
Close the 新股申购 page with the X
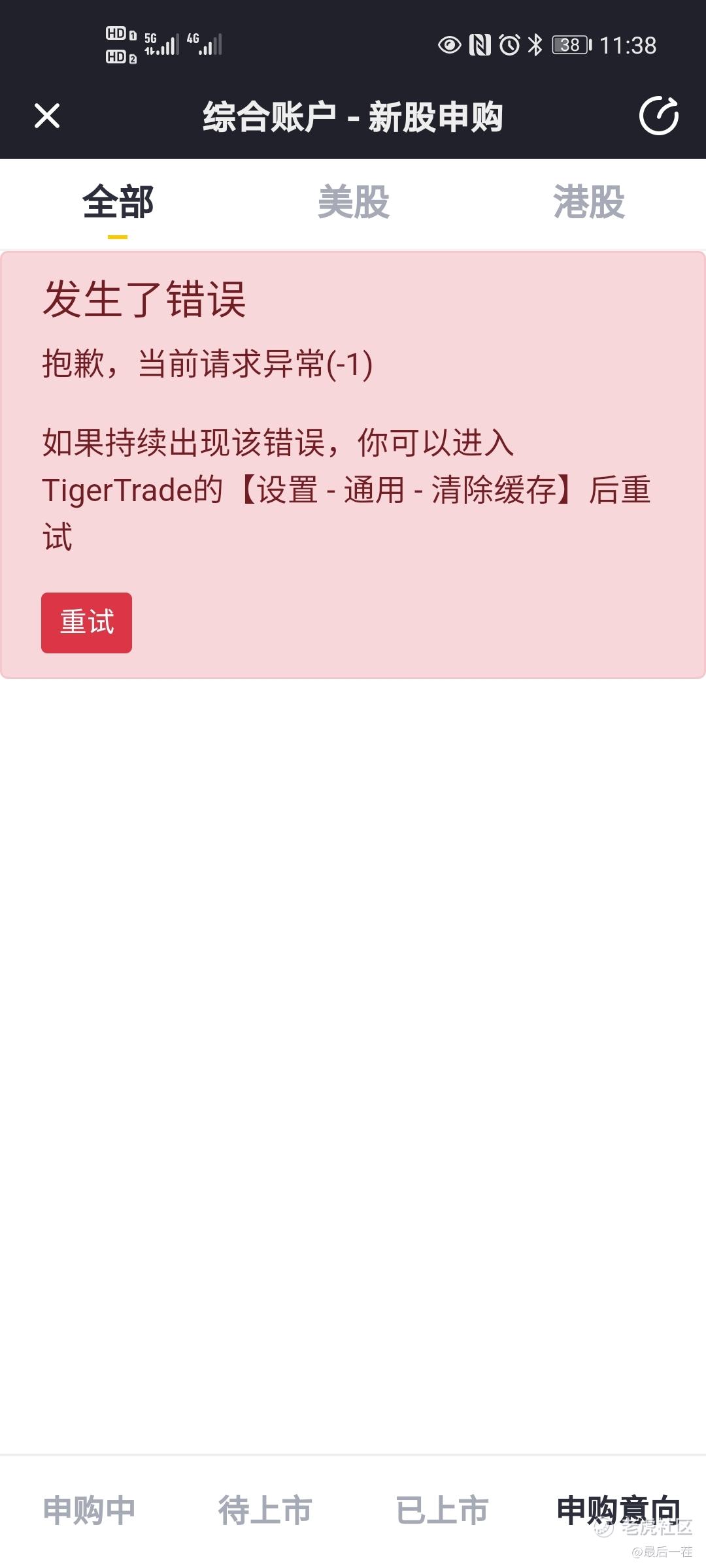pos(47,116)
